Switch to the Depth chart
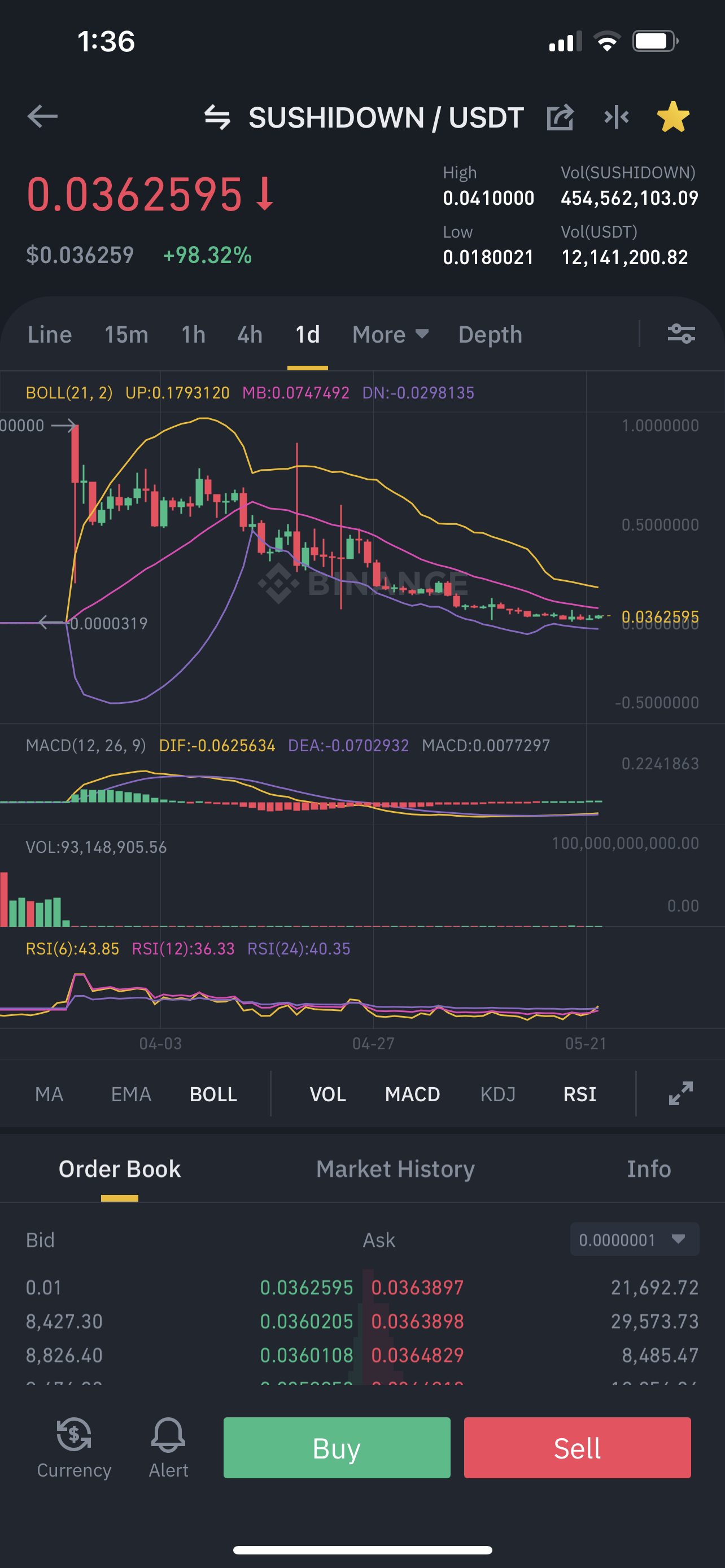The width and height of the screenshot is (725, 1568). point(490,335)
